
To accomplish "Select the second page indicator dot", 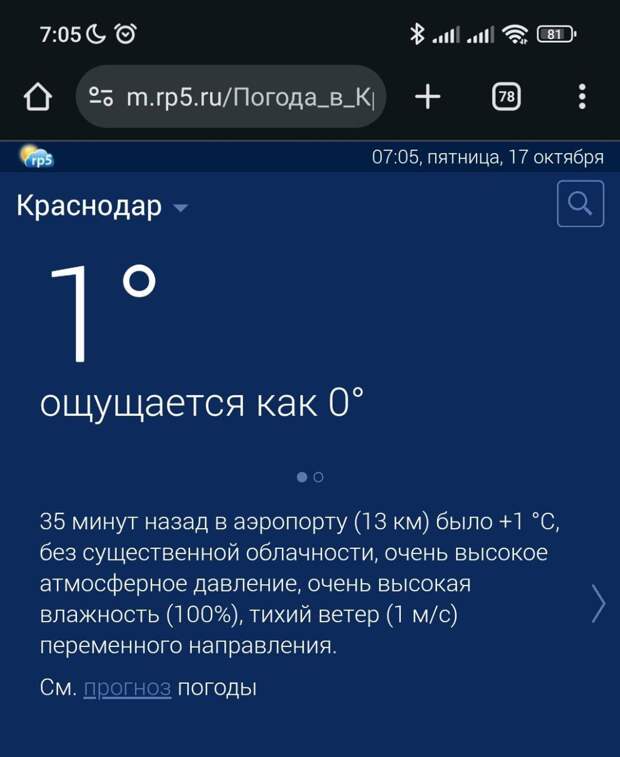I will point(318,477).
